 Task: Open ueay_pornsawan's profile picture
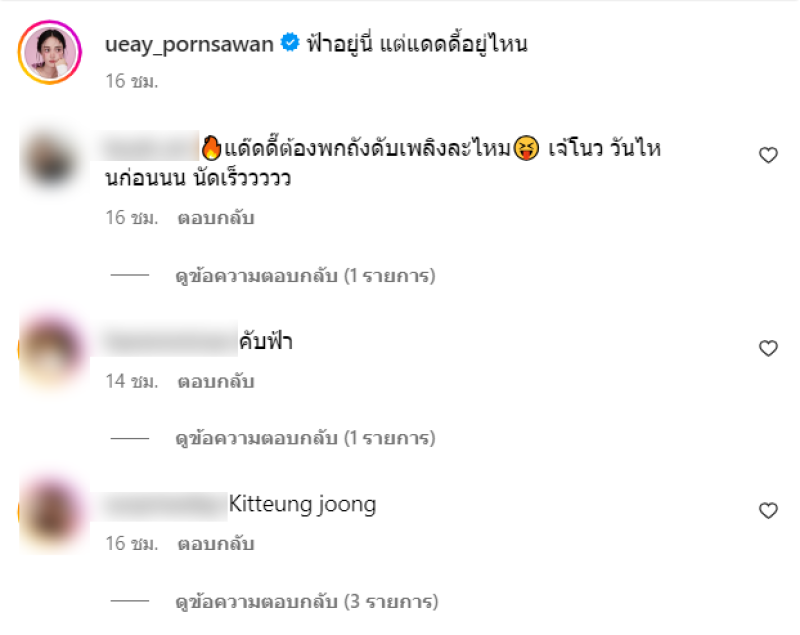(x=49, y=54)
